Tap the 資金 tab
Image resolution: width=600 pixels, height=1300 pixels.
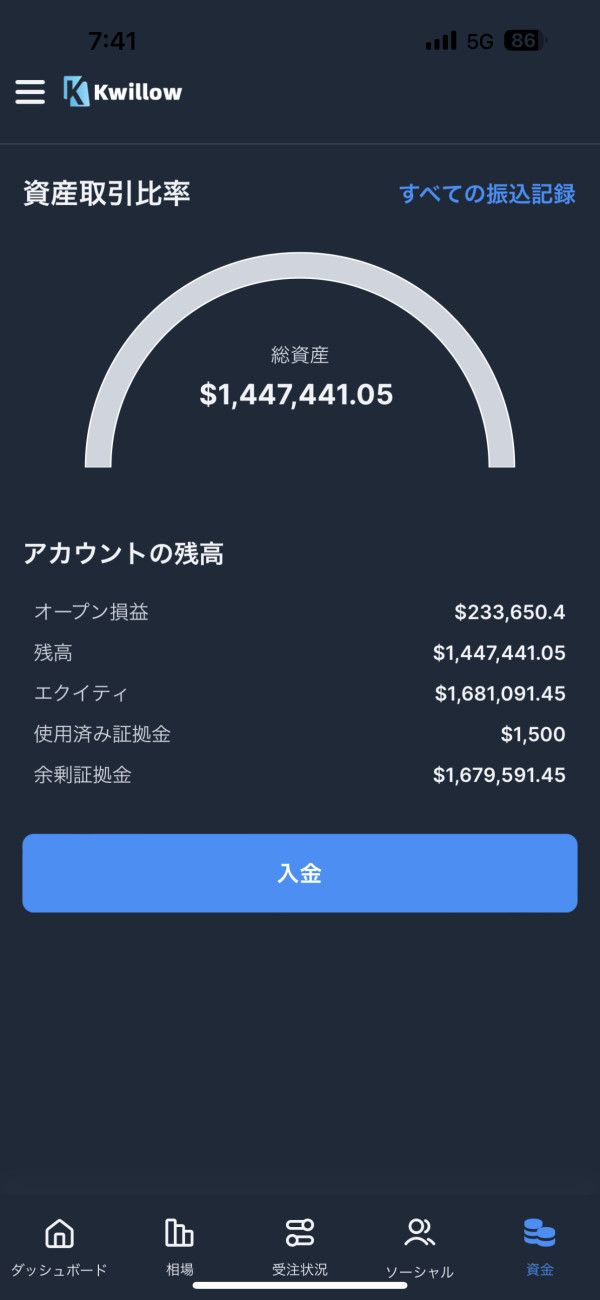click(x=540, y=1248)
